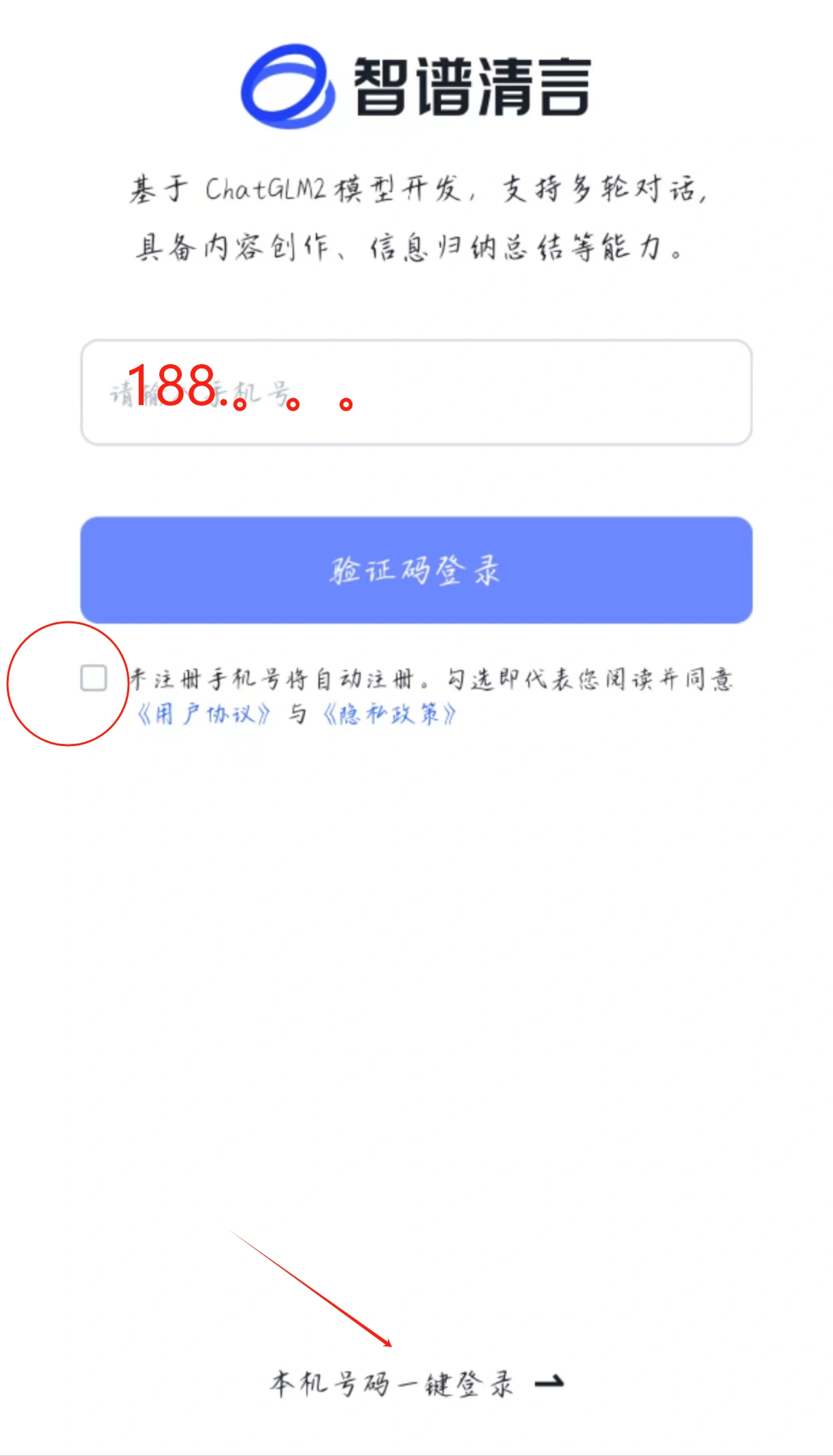Open the 《隐私政策》 link
Screen dimensions: 833x1456
tap(389, 715)
